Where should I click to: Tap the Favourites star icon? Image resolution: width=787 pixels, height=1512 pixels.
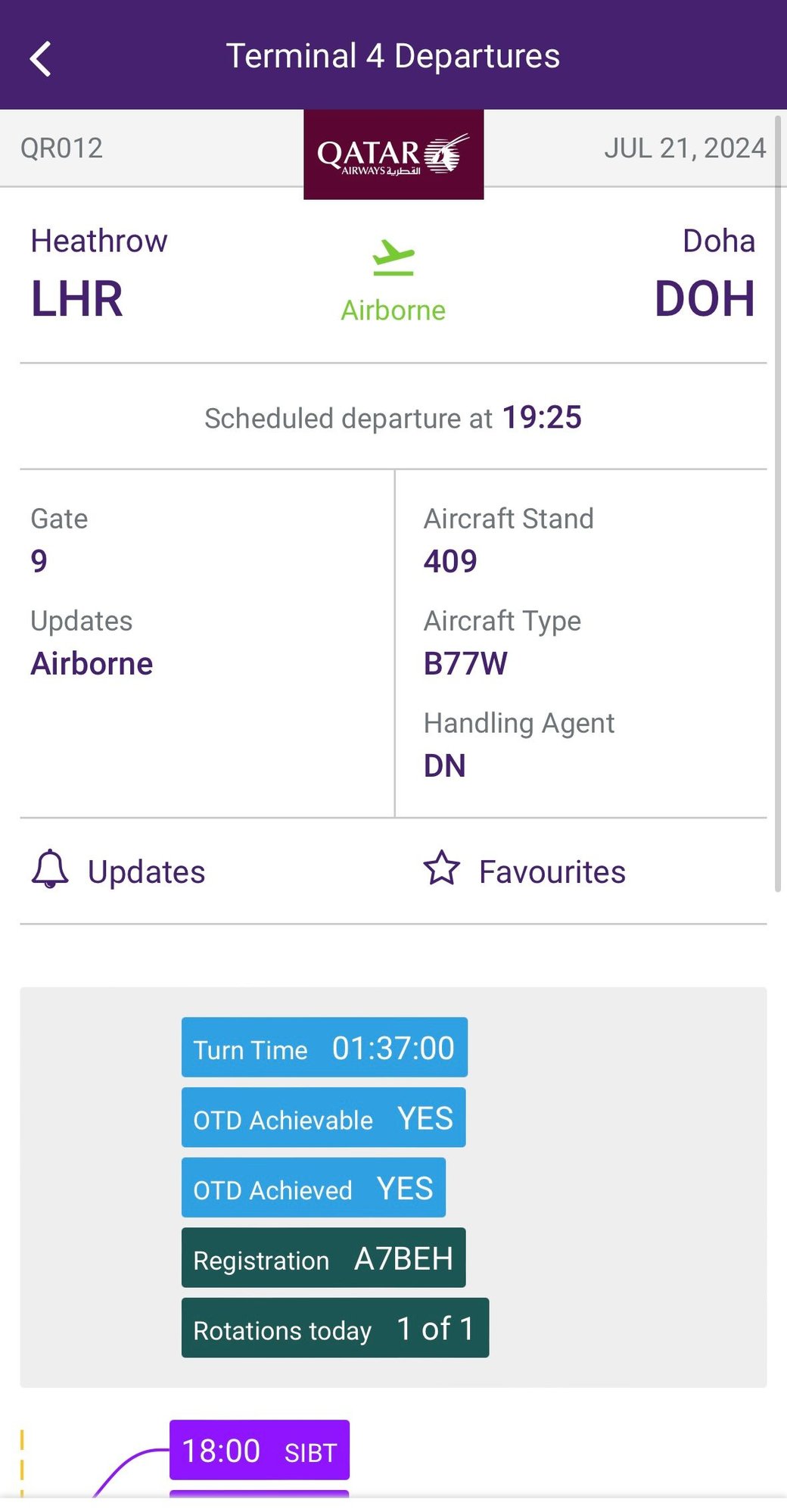tap(444, 869)
